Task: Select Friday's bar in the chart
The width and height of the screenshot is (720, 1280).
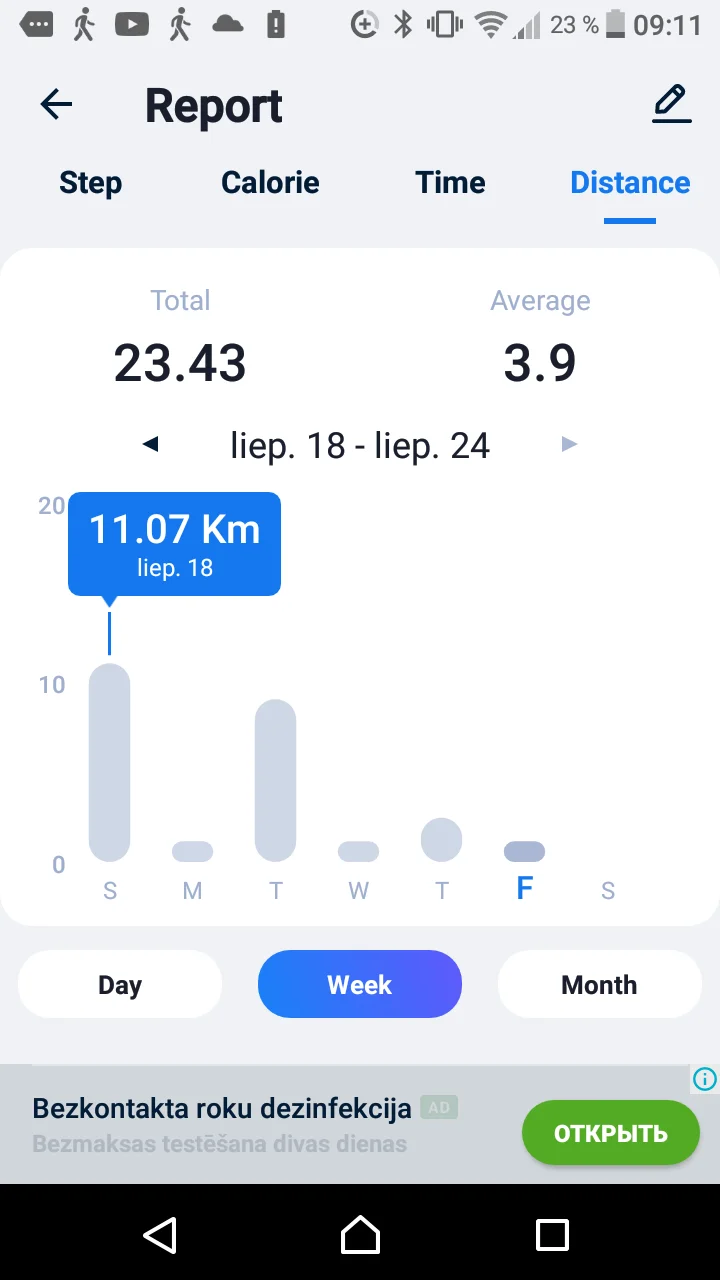Action: 524,852
